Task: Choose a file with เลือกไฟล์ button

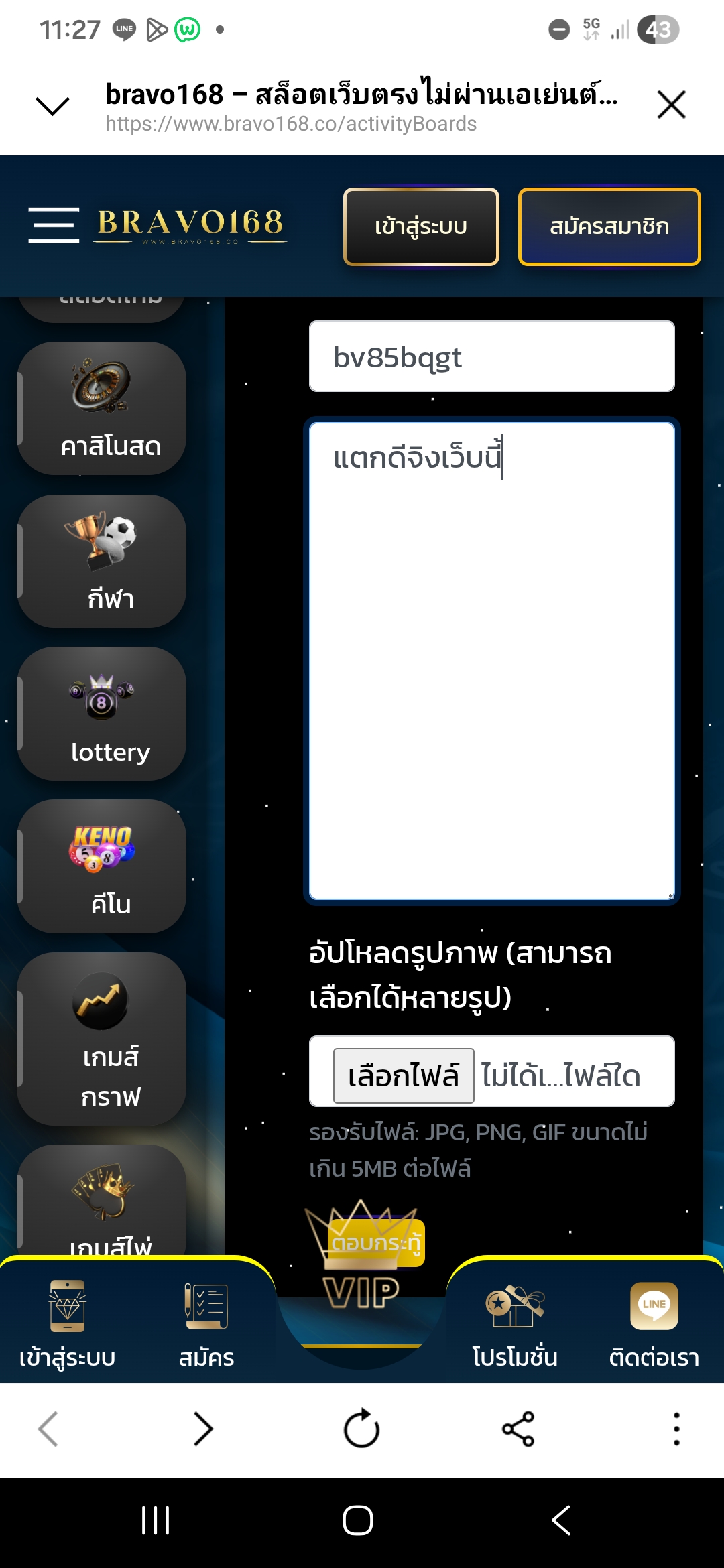Action: [404, 1075]
